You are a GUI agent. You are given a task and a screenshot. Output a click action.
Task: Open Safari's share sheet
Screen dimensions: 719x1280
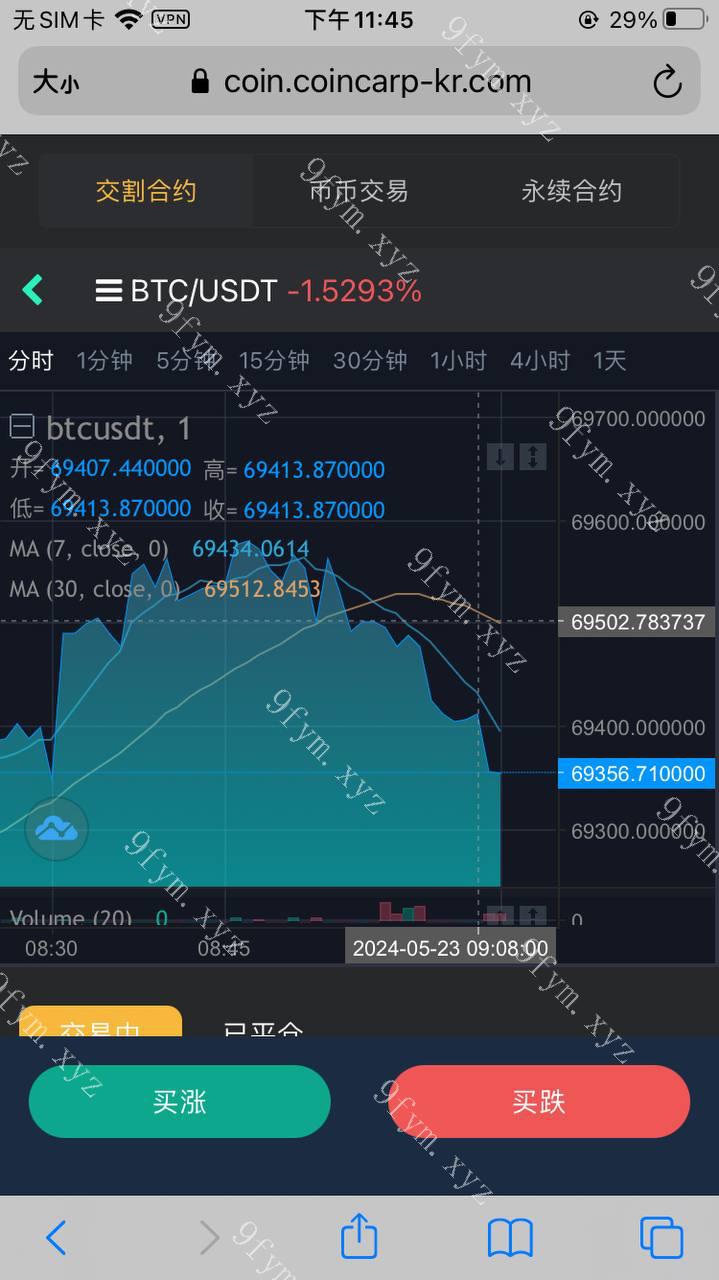pos(359,1236)
